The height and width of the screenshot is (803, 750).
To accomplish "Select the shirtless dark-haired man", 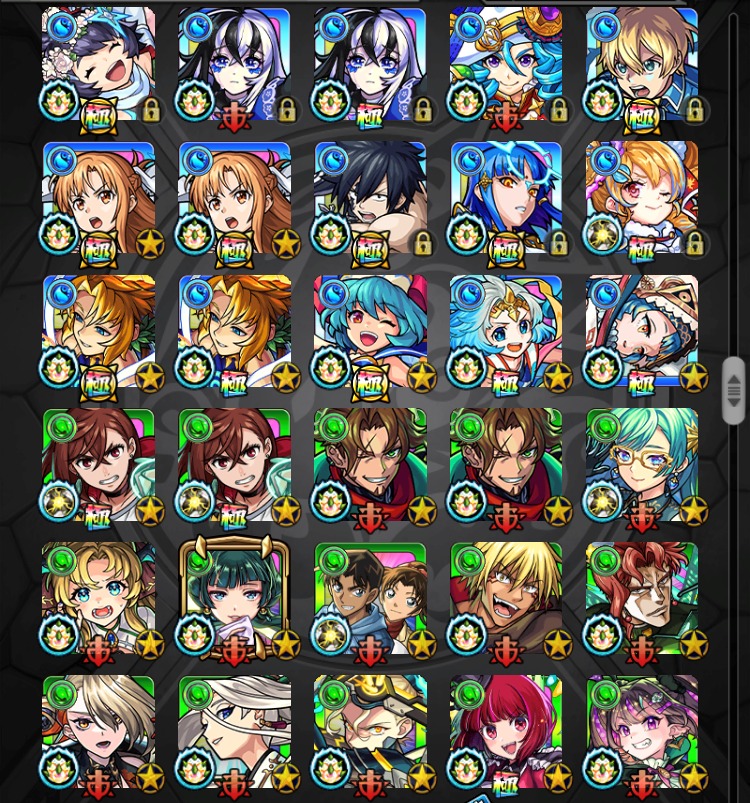I will pos(370,198).
